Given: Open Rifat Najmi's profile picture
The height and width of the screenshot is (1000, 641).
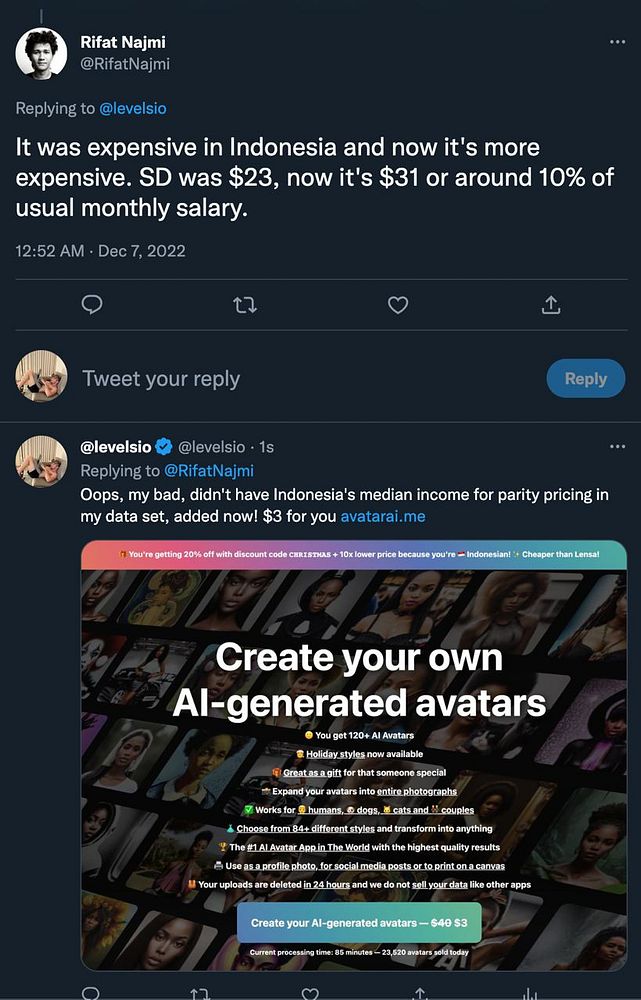Looking at the screenshot, I should click(42, 53).
